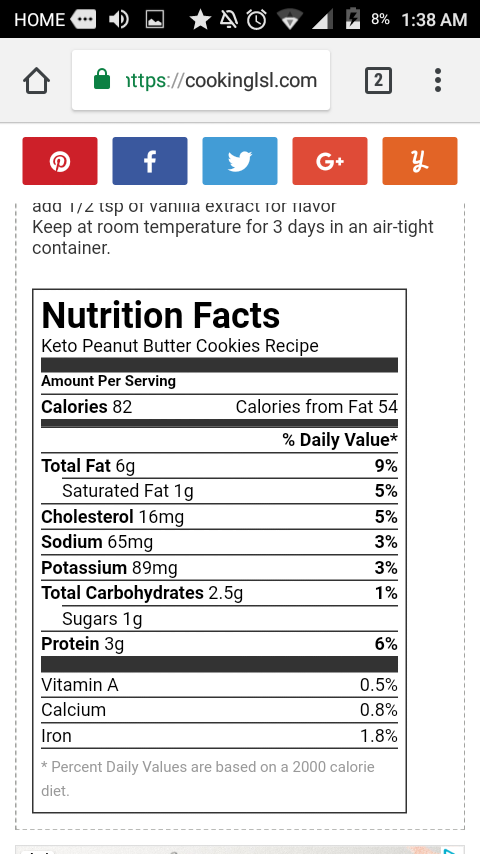Tap the cookinglsl.com address bar

pyautogui.click(x=200, y=80)
